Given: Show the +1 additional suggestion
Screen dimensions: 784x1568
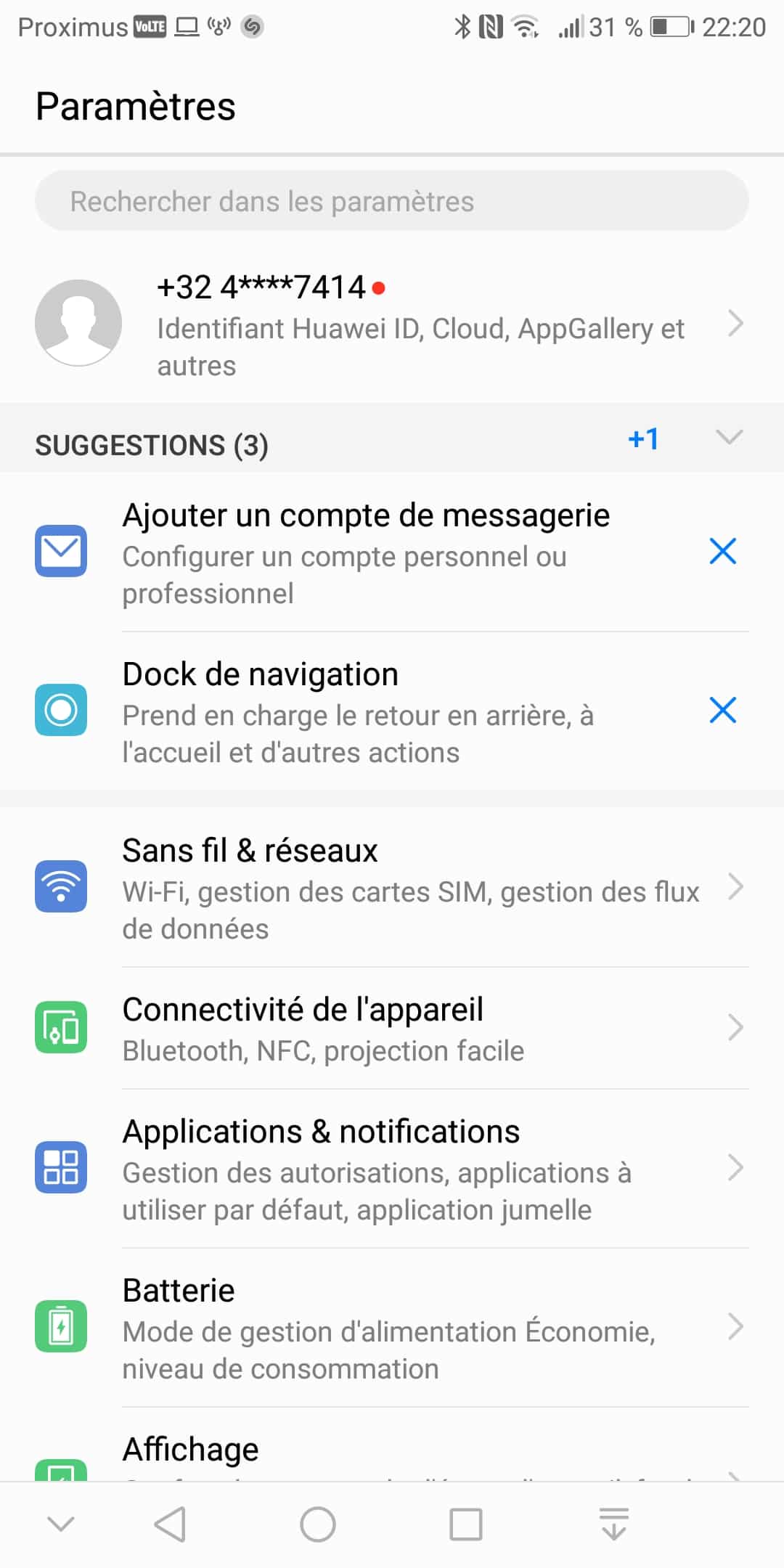Looking at the screenshot, I should point(643,439).
